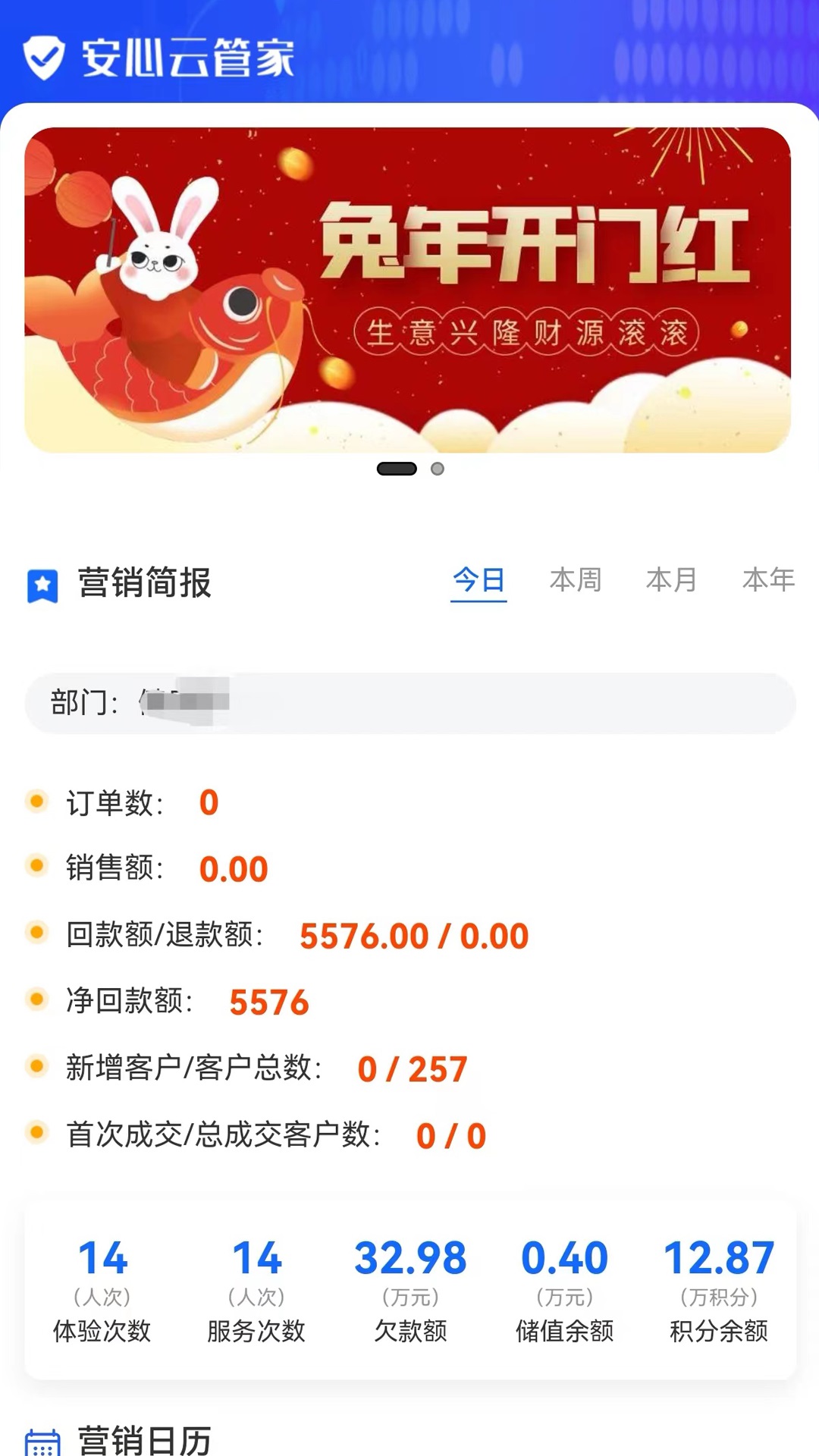Open the 兔年开门红 promotional banner
This screenshot has height=1456, width=819.
(408, 290)
